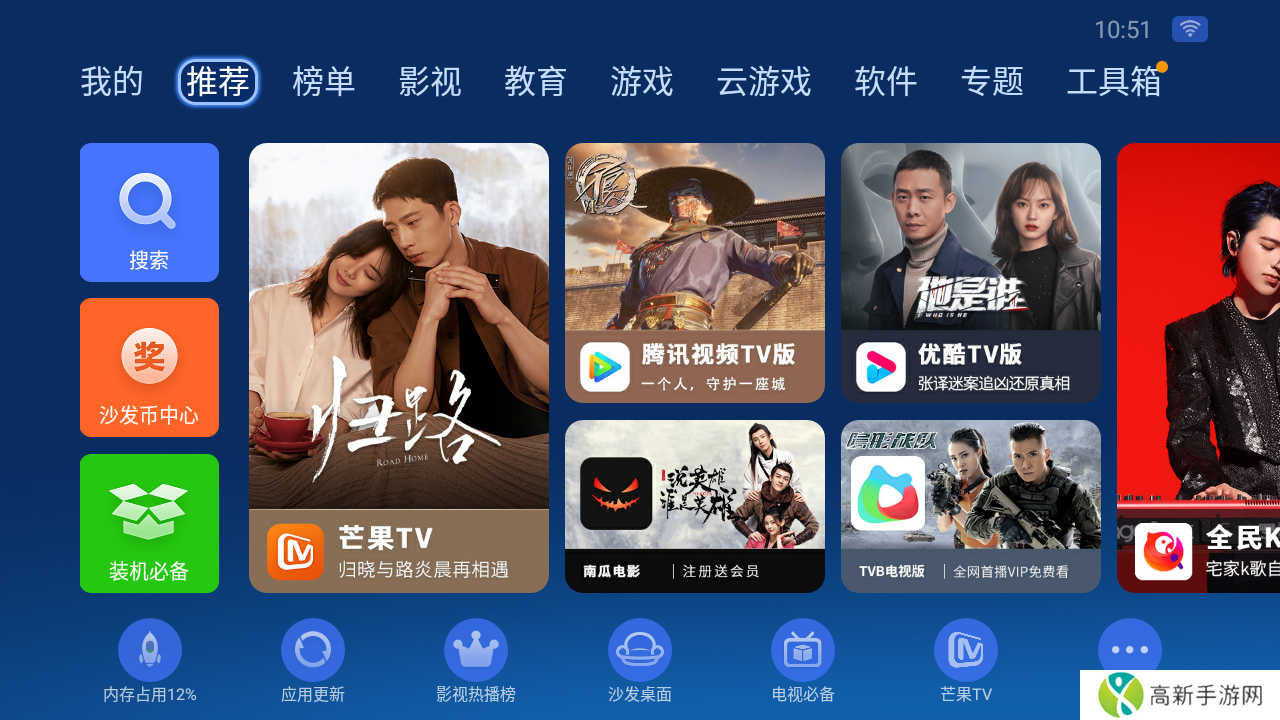Open the 装机必备 tile
Screen dimensions: 1280x720
coord(149,523)
